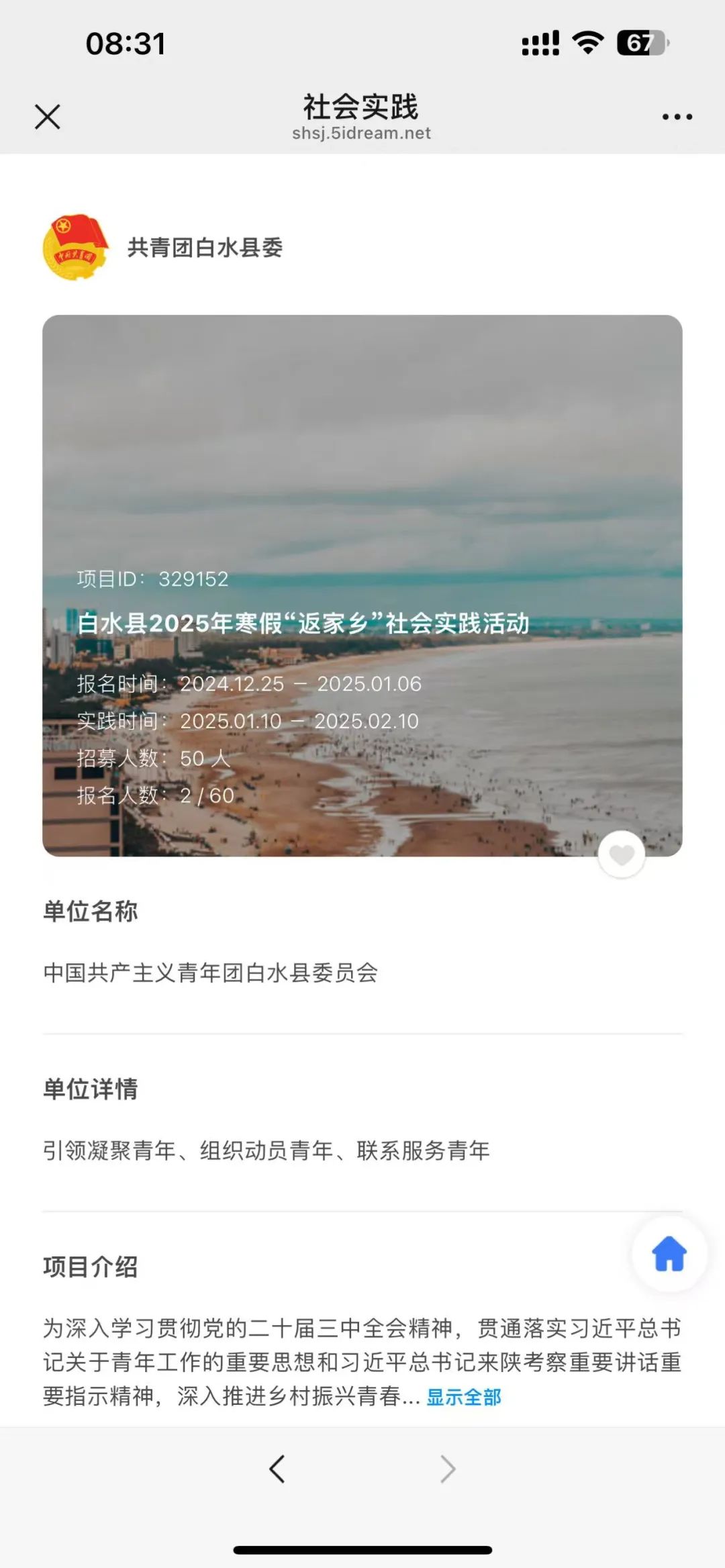Go forward with the browser forward arrow
The width and height of the screenshot is (725, 1568).
[448, 1469]
